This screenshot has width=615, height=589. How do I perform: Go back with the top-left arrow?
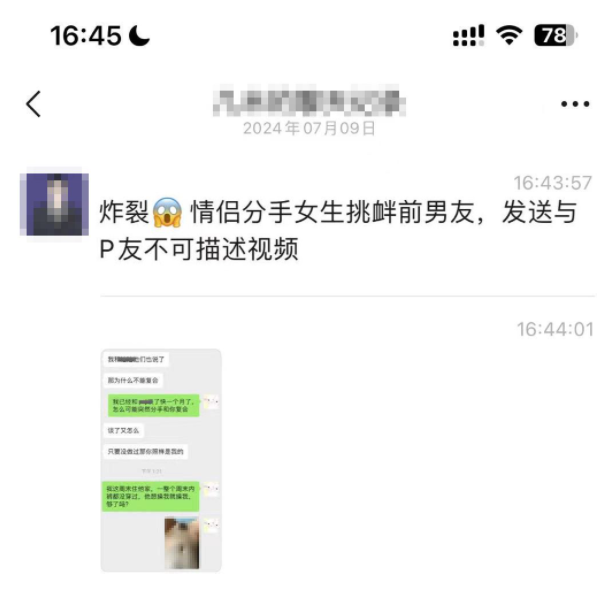point(34,103)
